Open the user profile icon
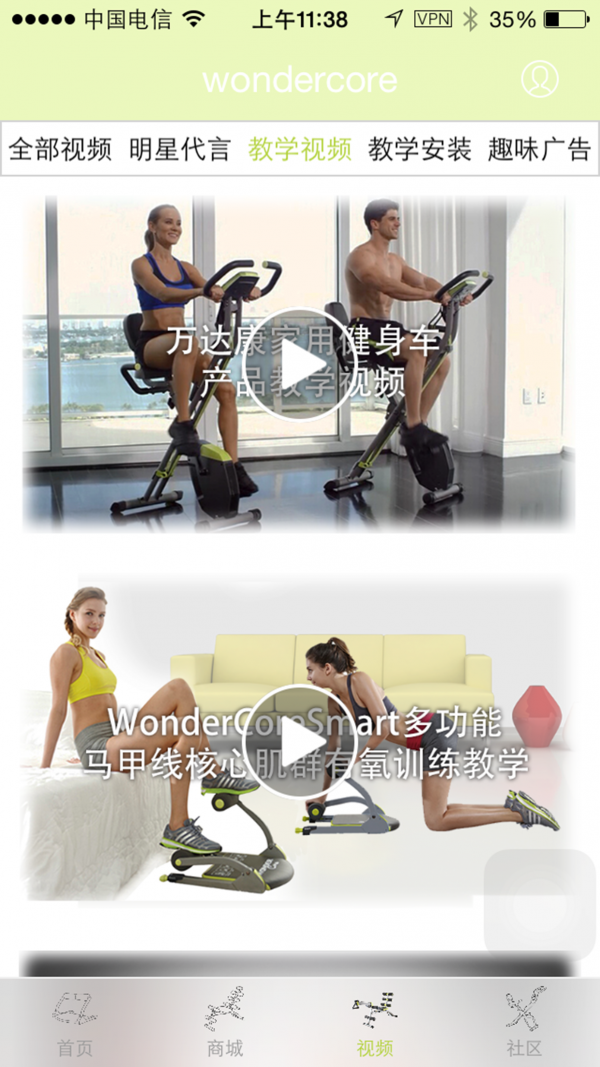This screenshot has width=600, height=1067. pyautogui.click(x=540, y=79)
